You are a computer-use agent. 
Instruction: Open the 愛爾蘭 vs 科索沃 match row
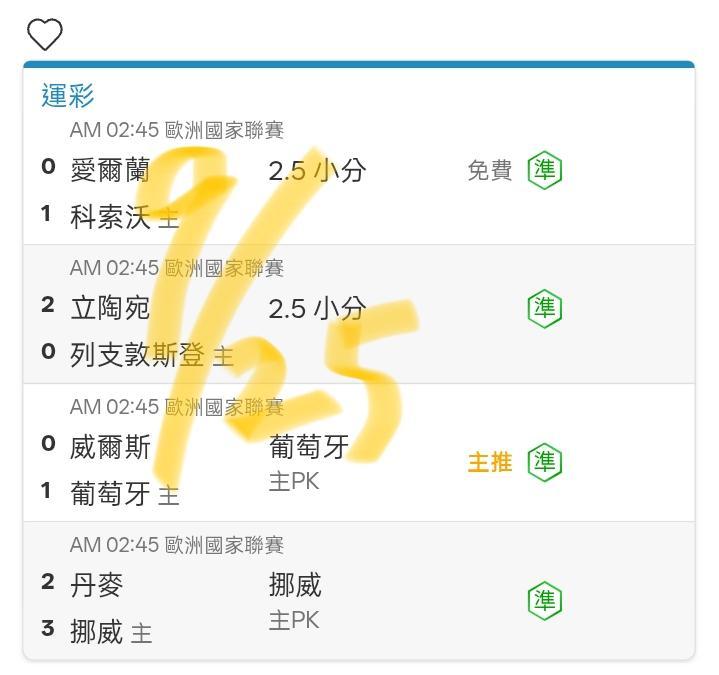click(359, 180)
